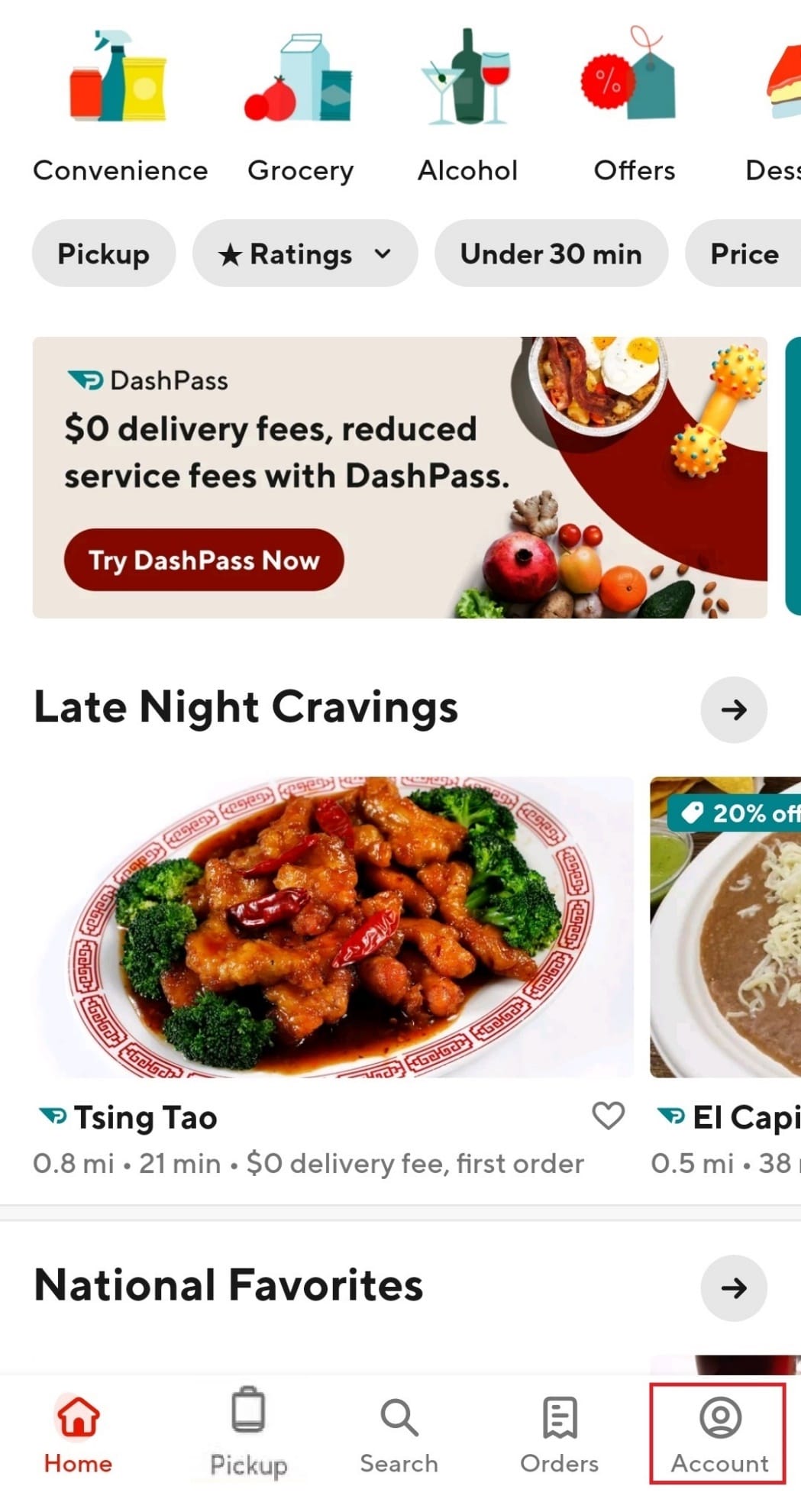Switch to the Pickup tab

tap(248, 1435)
